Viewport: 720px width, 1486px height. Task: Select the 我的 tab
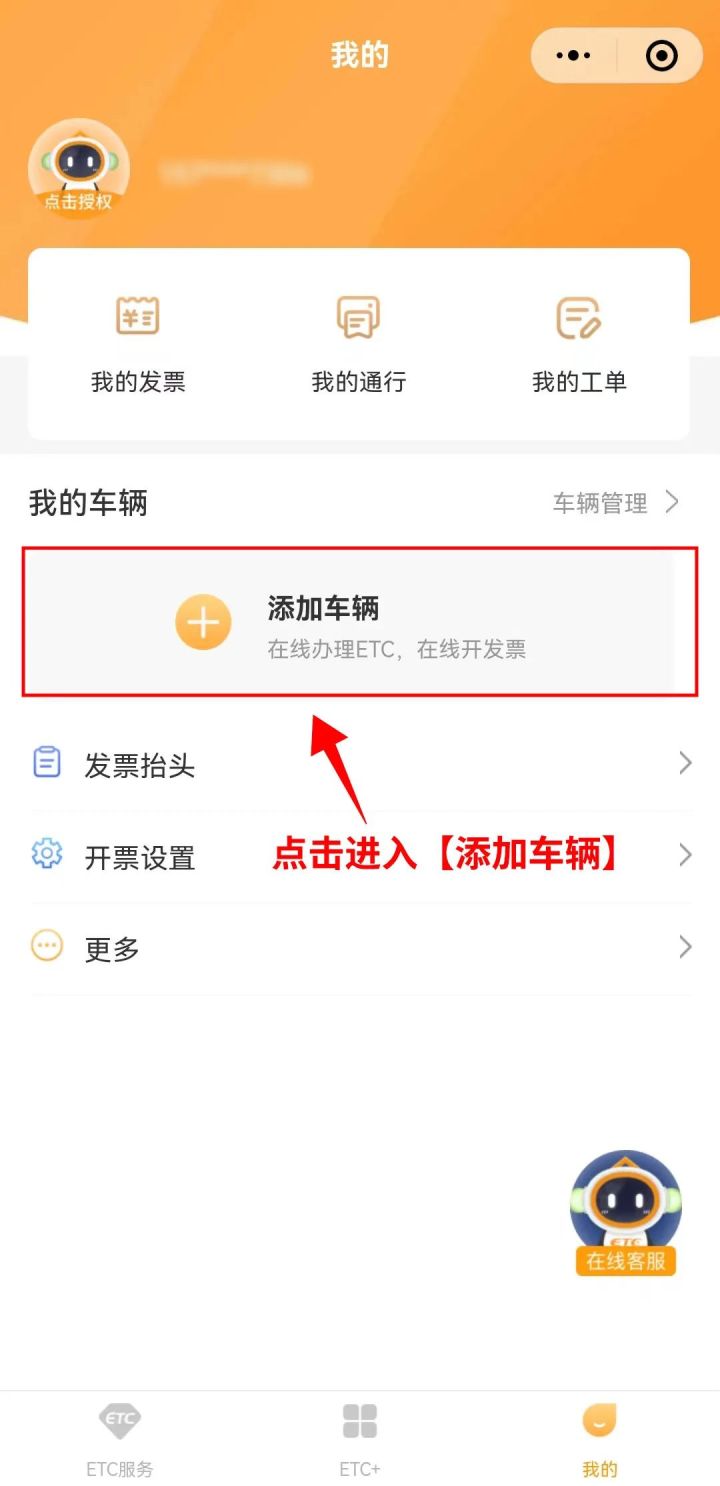600,1438
